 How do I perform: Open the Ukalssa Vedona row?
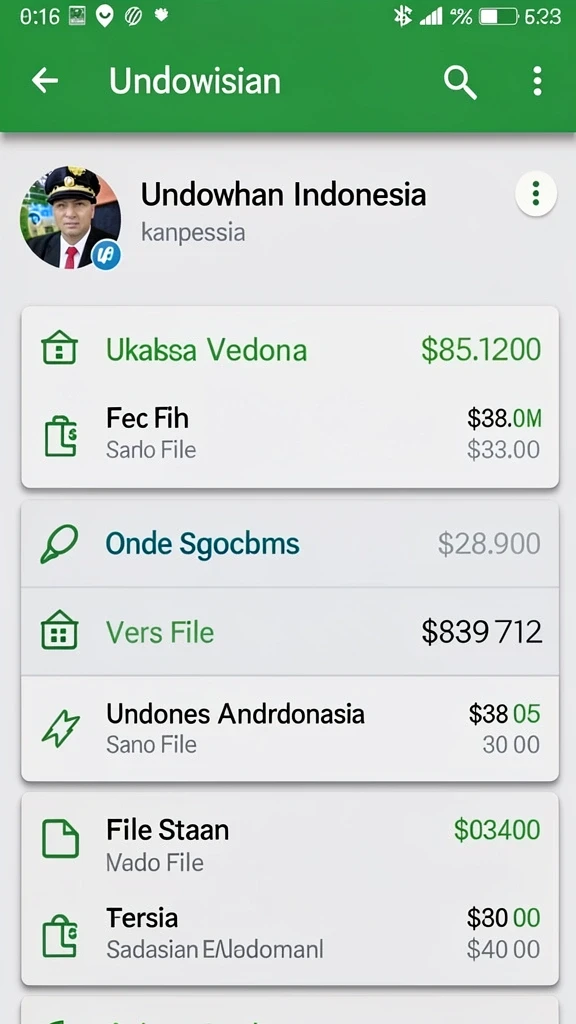[x=290, y=350]
